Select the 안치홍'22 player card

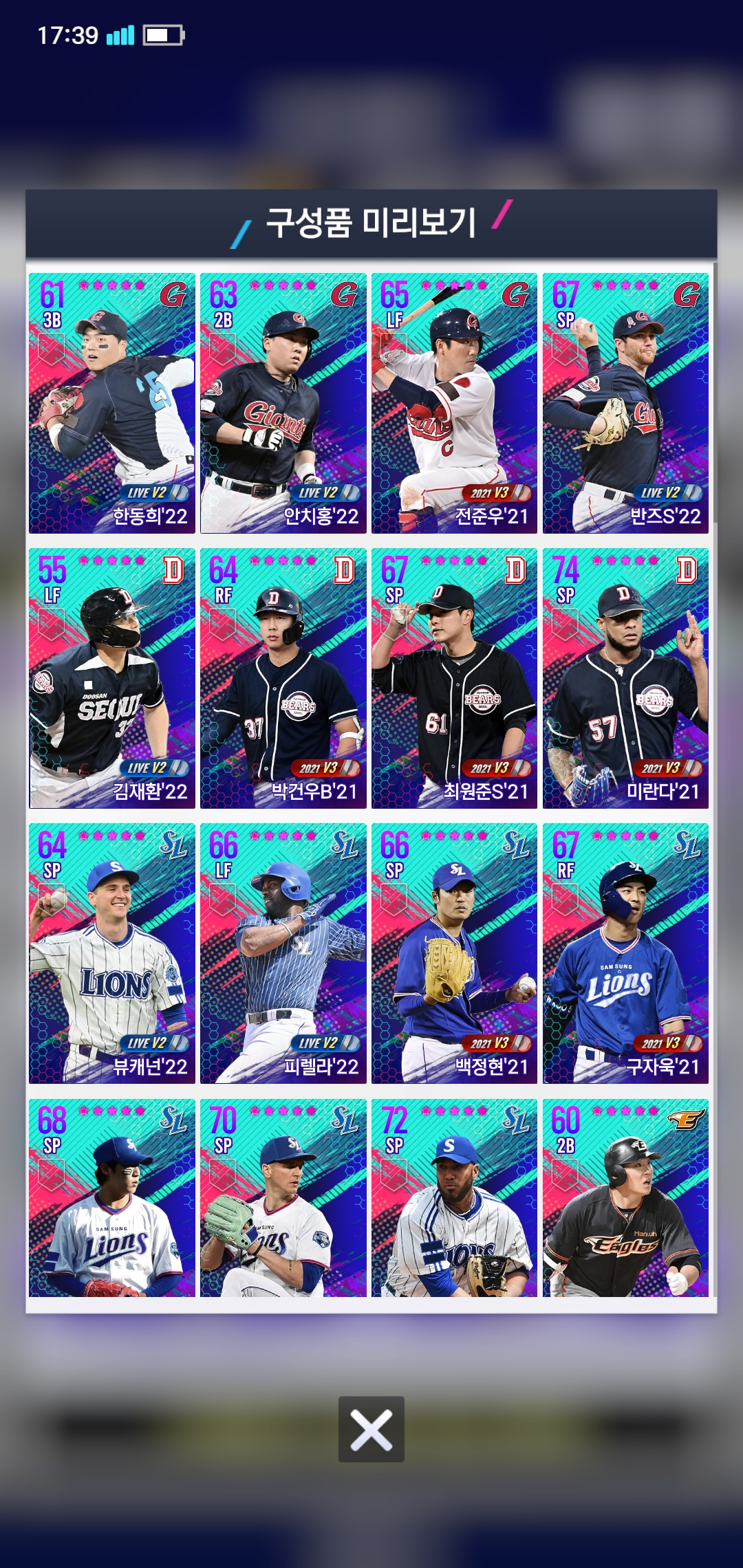tap(283, 403)
